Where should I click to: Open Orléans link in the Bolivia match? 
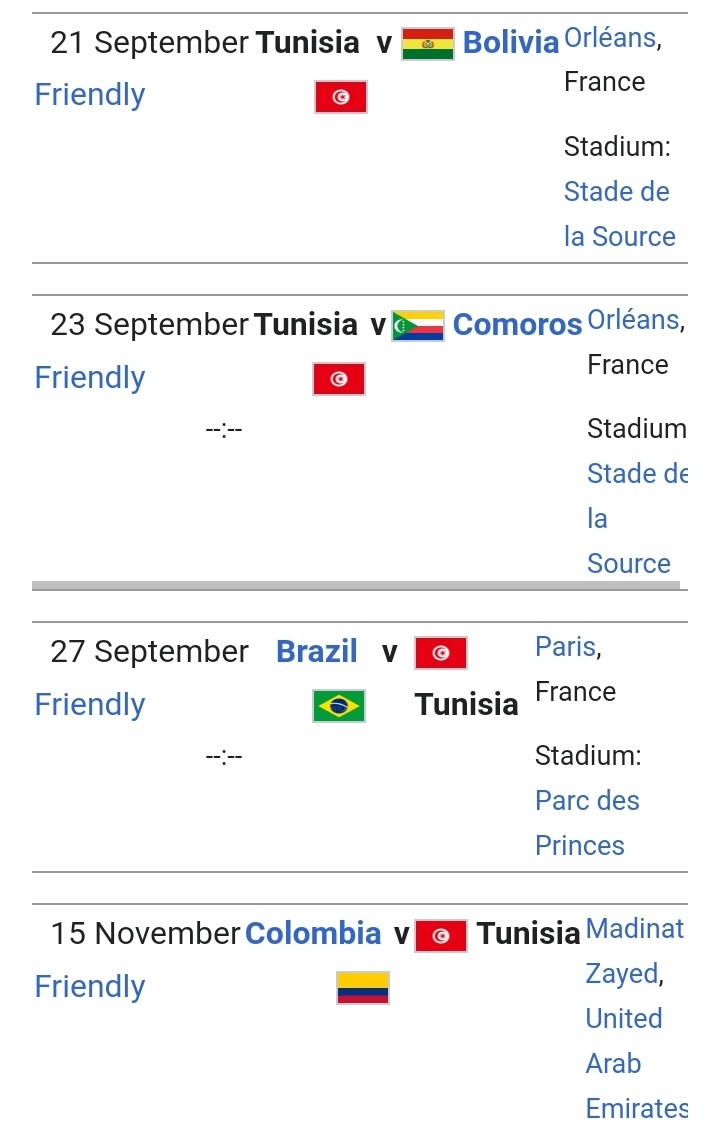click(x=610, y=39)
